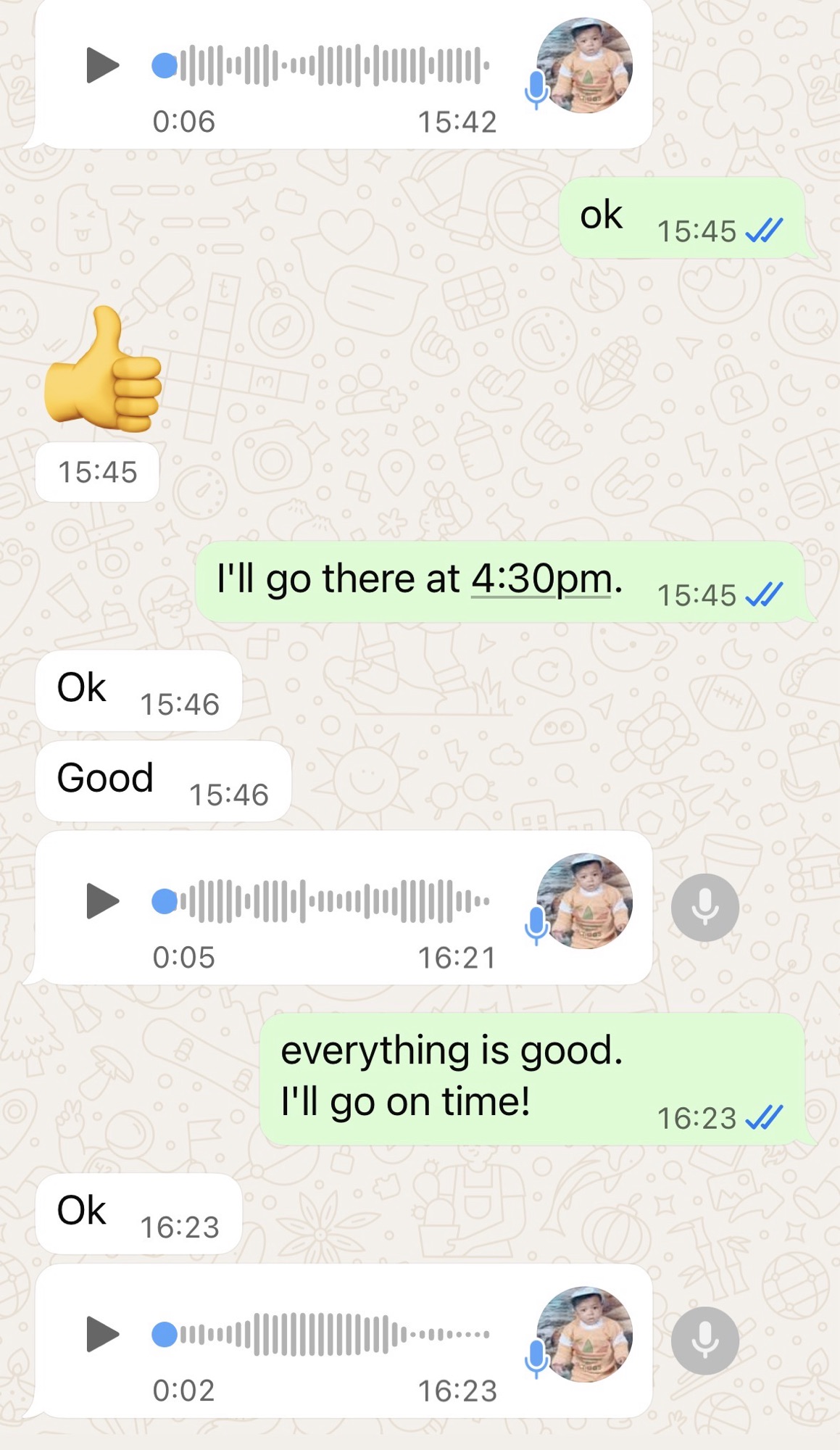The width and height of the screenshot is (840, 1450).
Task: Play the 0:05 voice message from 16:21
Action: tap(102, 900)
